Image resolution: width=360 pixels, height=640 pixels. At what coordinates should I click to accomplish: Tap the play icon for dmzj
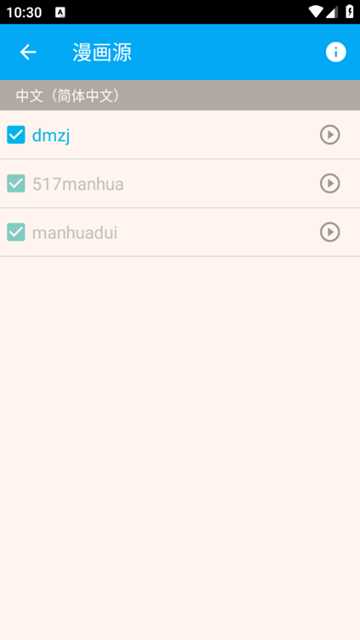(330, 135)
